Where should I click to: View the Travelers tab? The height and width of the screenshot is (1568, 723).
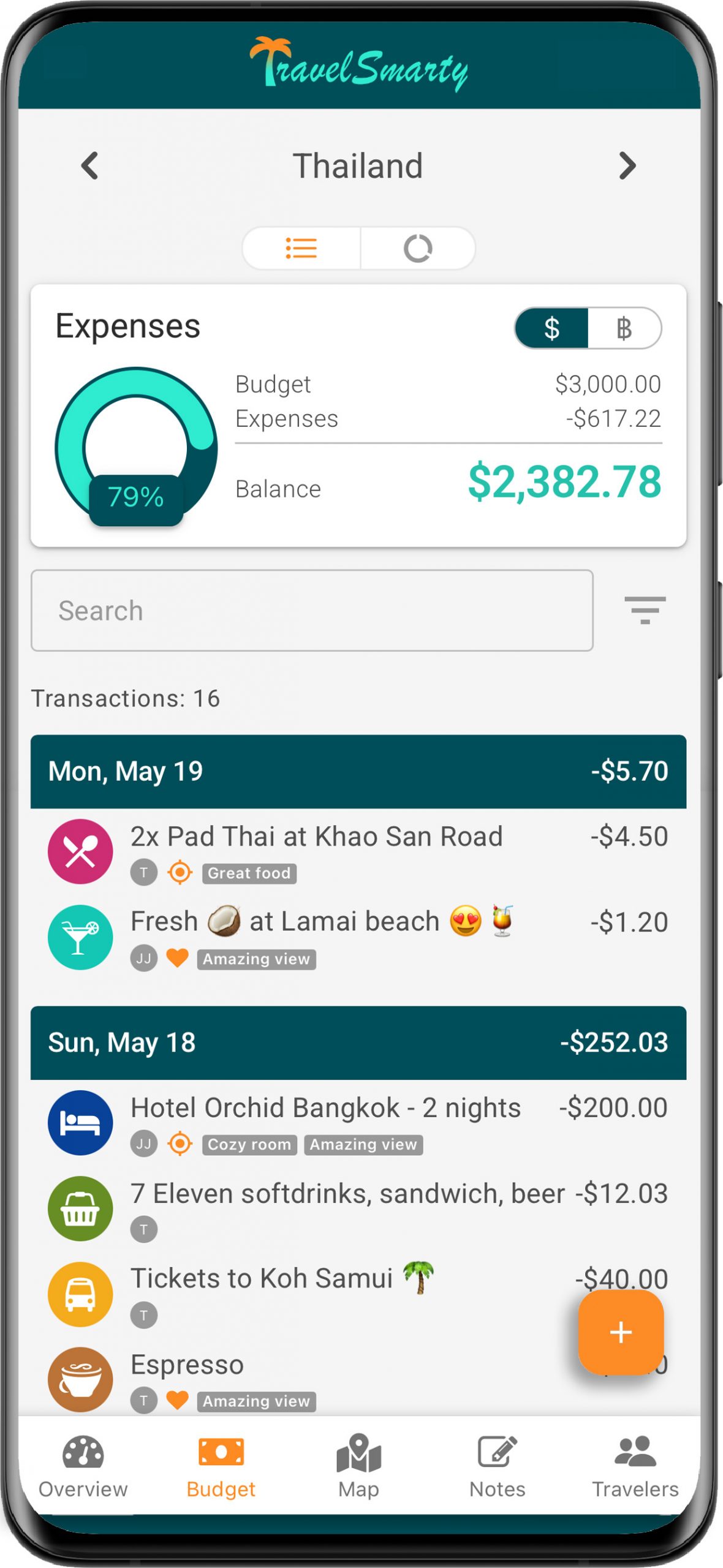tap(635, 1466)
